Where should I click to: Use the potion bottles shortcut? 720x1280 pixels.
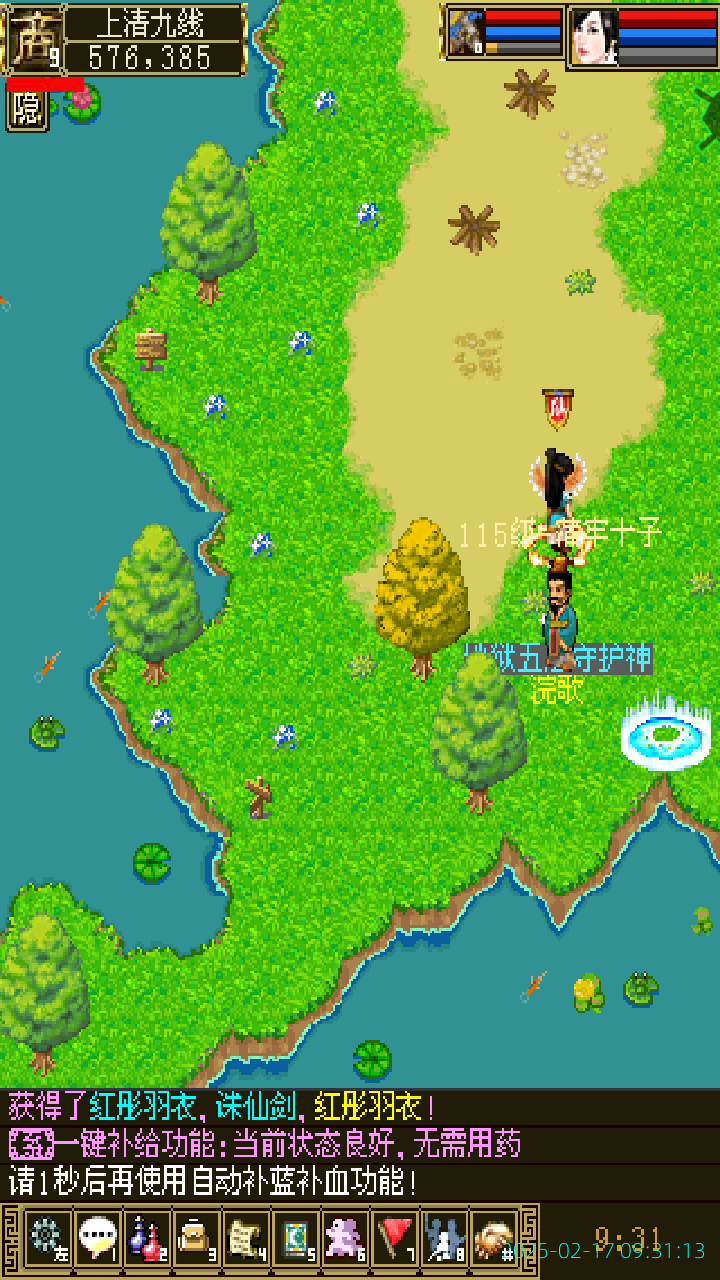pos(147,1239)
